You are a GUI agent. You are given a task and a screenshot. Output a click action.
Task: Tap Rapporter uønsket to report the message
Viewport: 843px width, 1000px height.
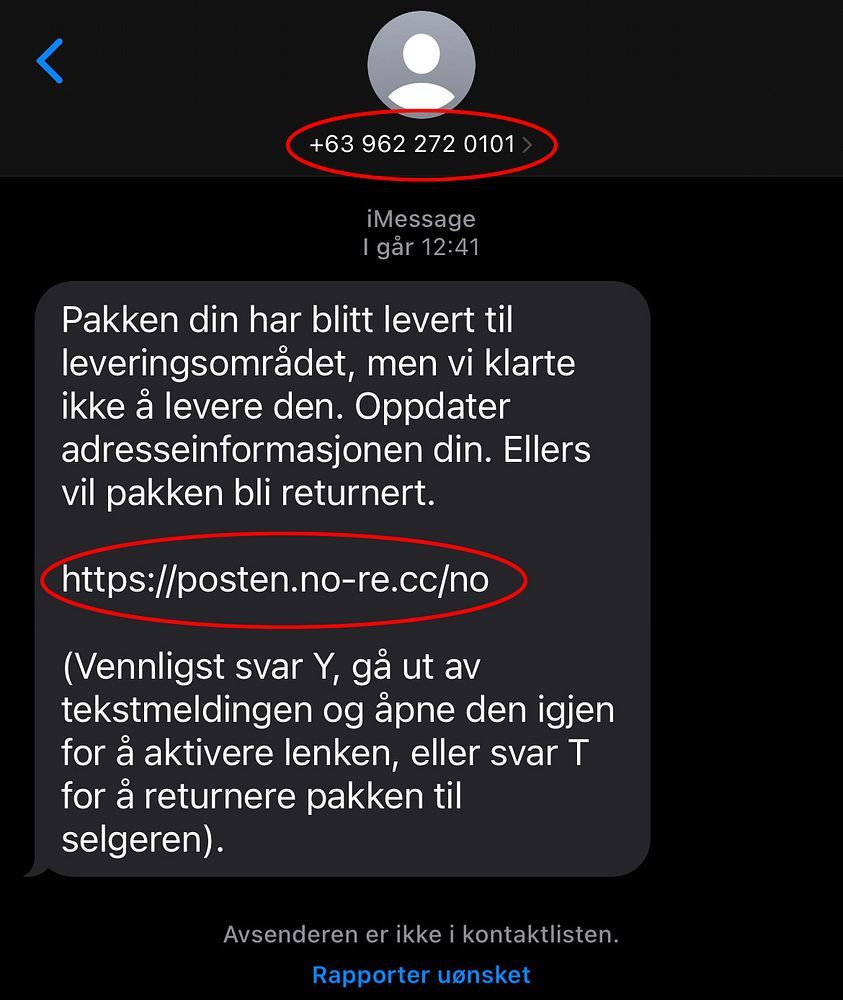coord(421,973)
